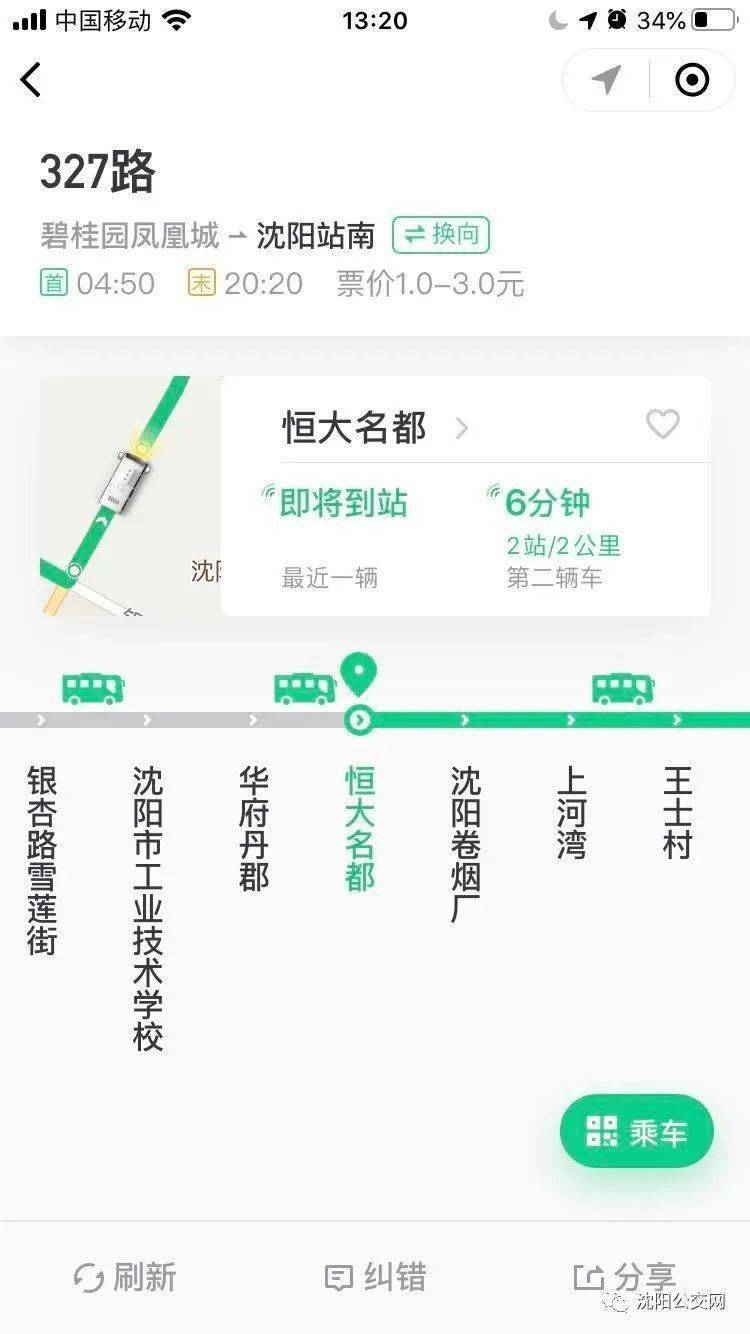Viewport: 750px width, 1334px height.
Task: Go back using the top-left arrow
Action: (x=32, y=79)
